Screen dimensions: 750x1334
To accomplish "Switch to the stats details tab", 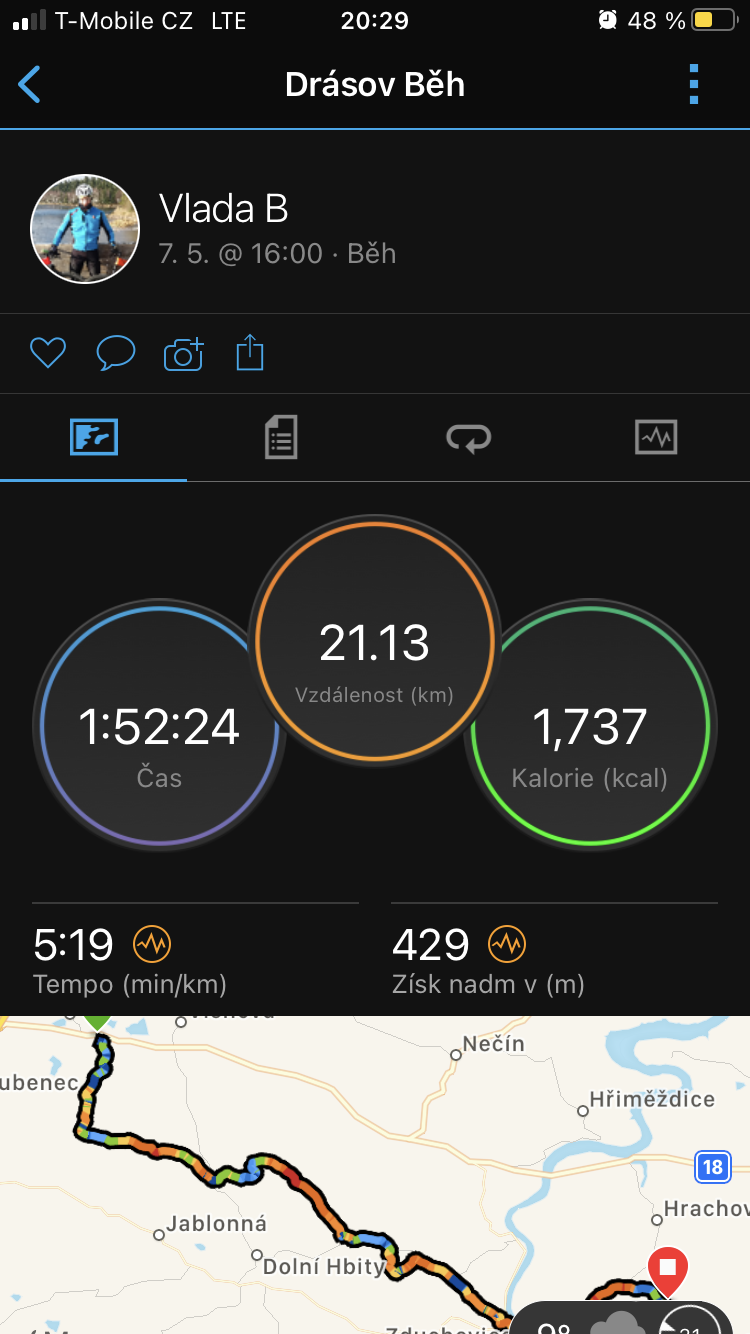I will tap(281, 437).
